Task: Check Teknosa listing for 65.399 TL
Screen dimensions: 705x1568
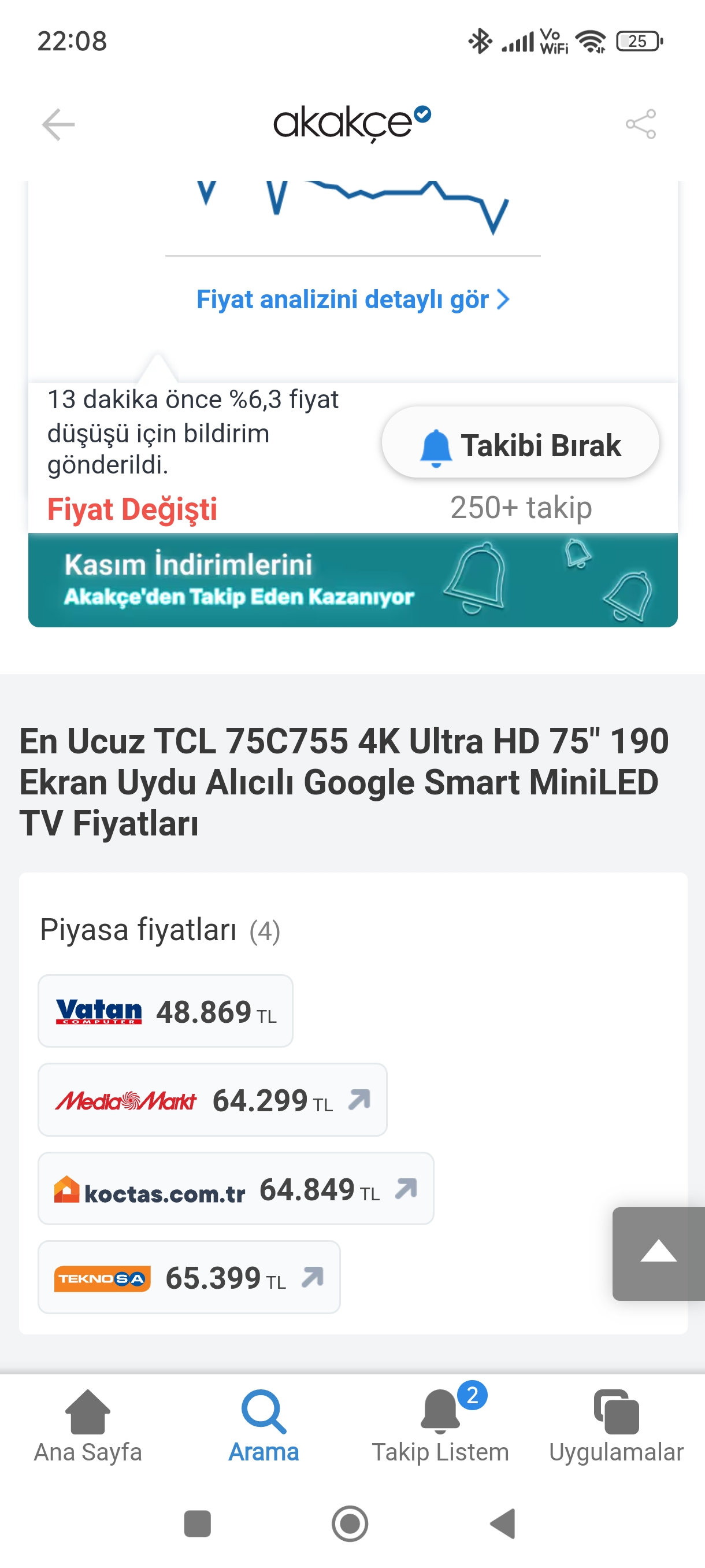Action: coord(188,1277)
